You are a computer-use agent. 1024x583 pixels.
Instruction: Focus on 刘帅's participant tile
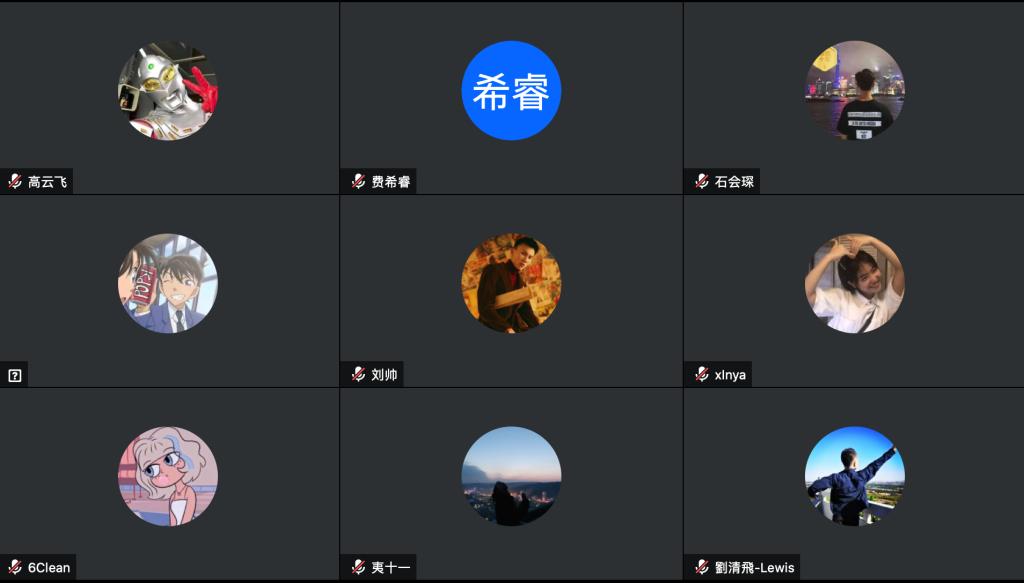pos(511,284)
